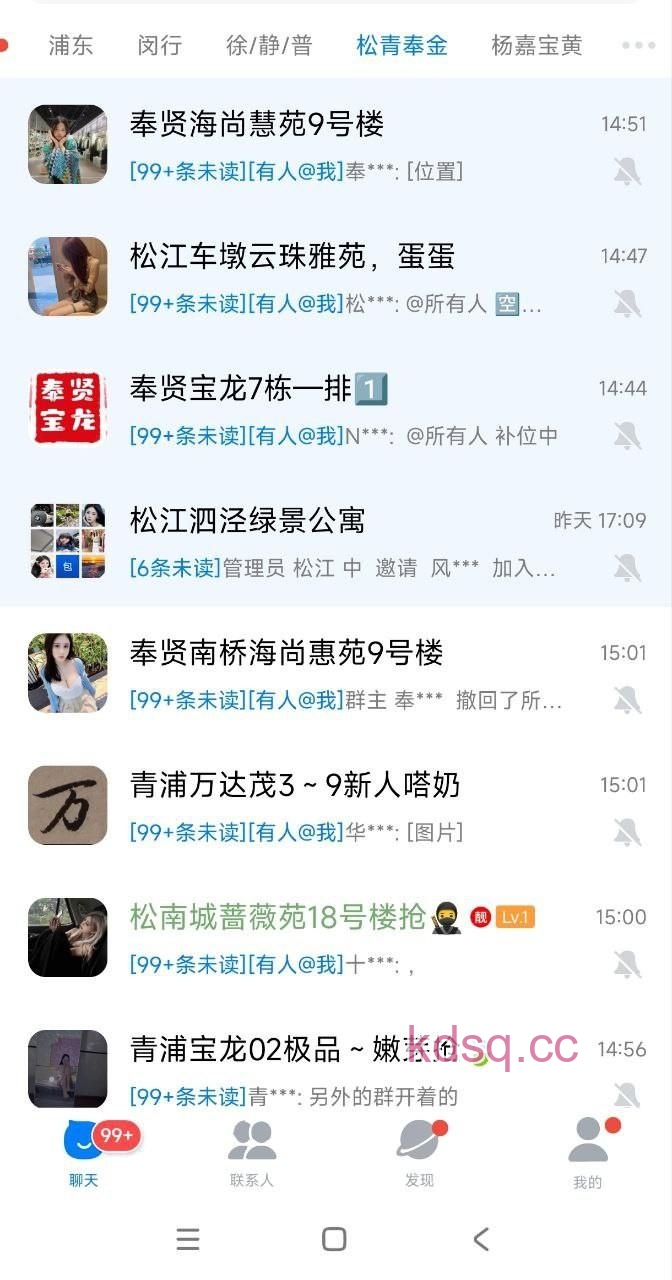This screenshot has width=672, height=1280.
Task: Open the 我的 profile tab
Action: 588,1153
